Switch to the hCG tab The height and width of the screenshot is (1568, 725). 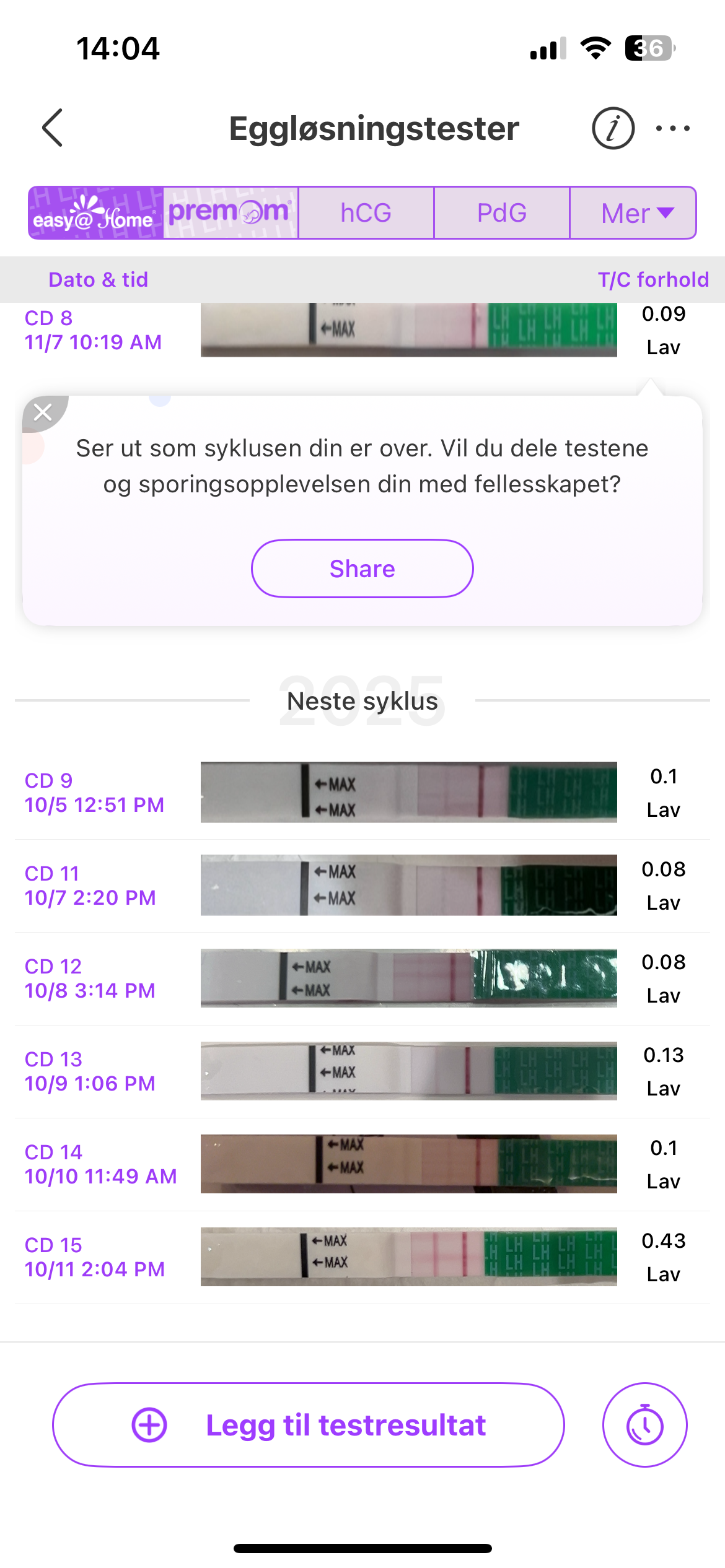[366, 213]
